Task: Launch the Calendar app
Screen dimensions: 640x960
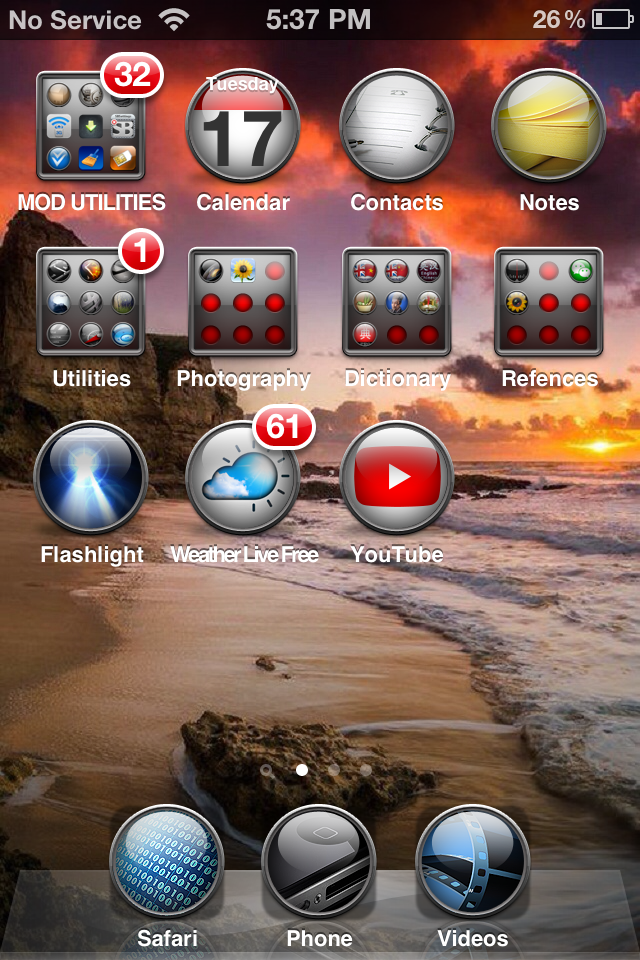Action: pyautogui.click(x=243, y=127)
